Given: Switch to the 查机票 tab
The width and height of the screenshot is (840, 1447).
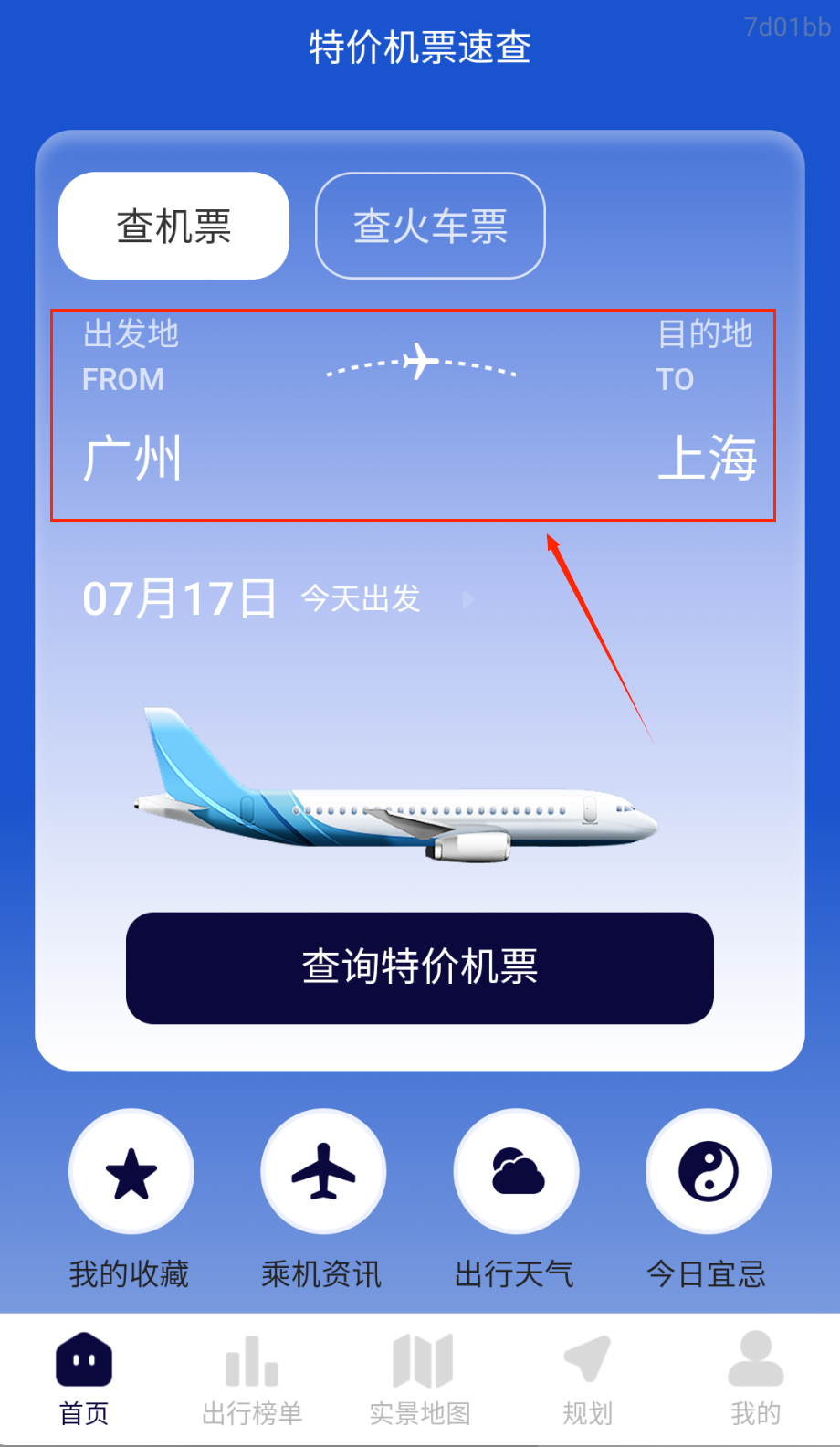Looking at the screenshot, I should point(173,226).
